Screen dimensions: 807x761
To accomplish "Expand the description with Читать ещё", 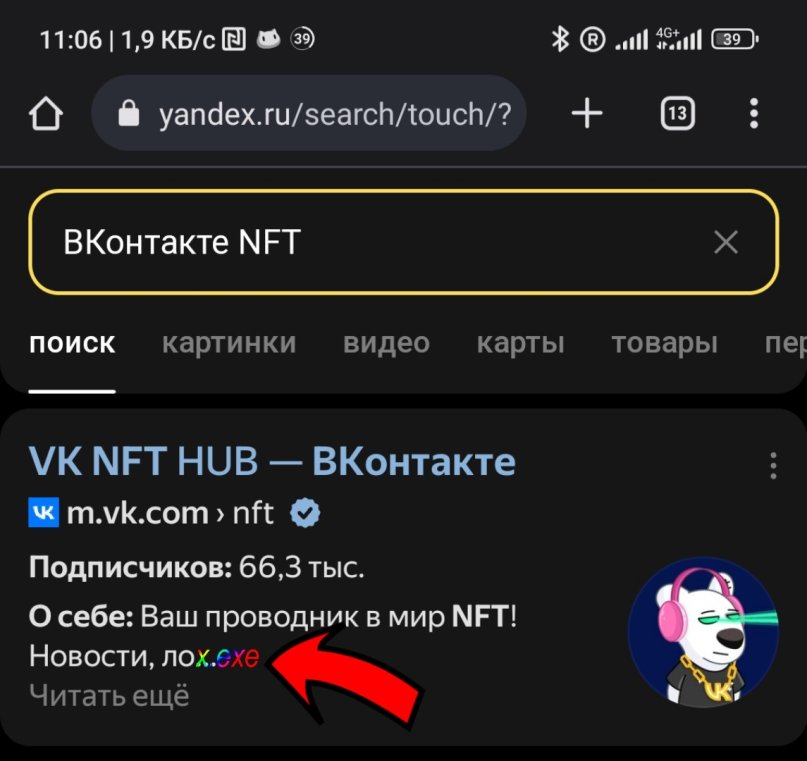I will point(109,695).
